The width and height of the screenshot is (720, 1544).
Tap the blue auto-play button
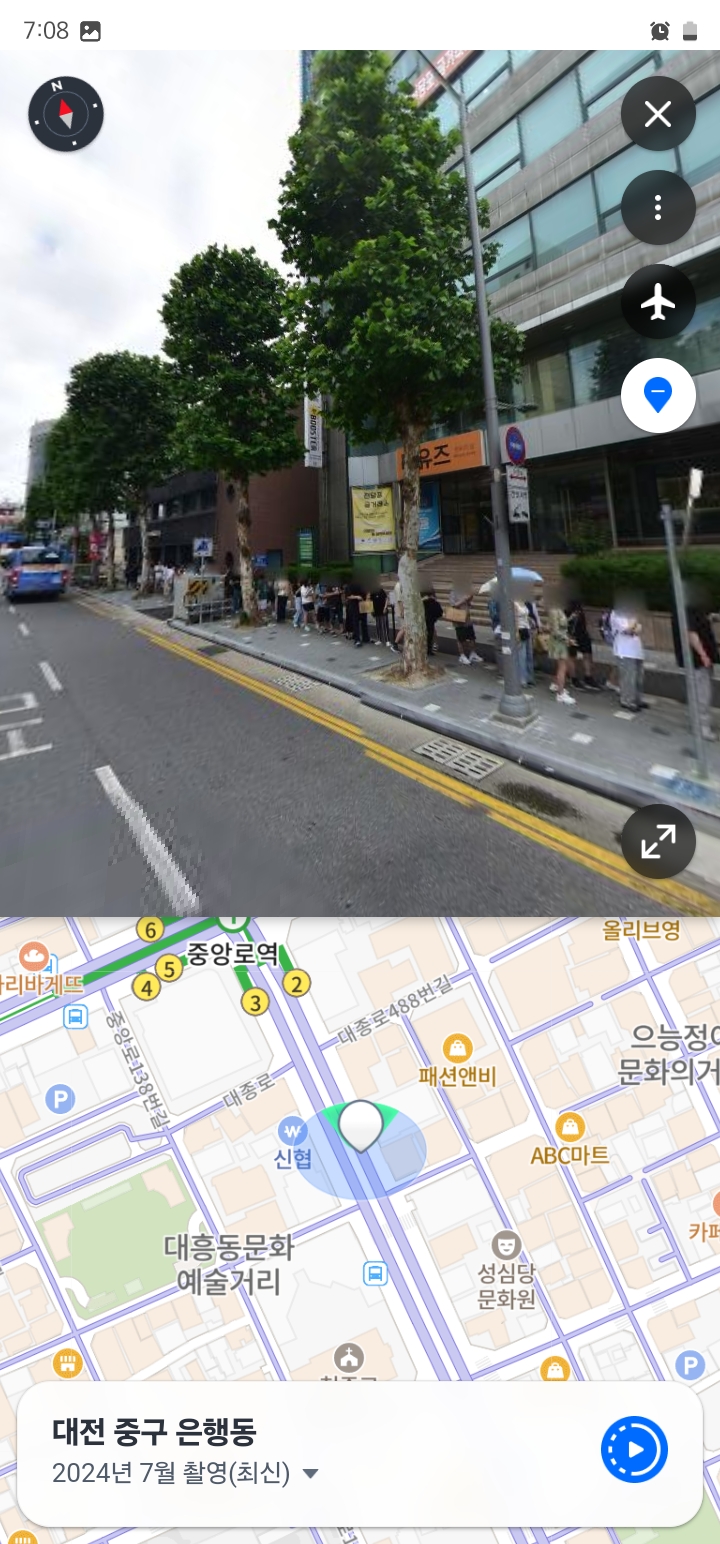coord(634,1449)
